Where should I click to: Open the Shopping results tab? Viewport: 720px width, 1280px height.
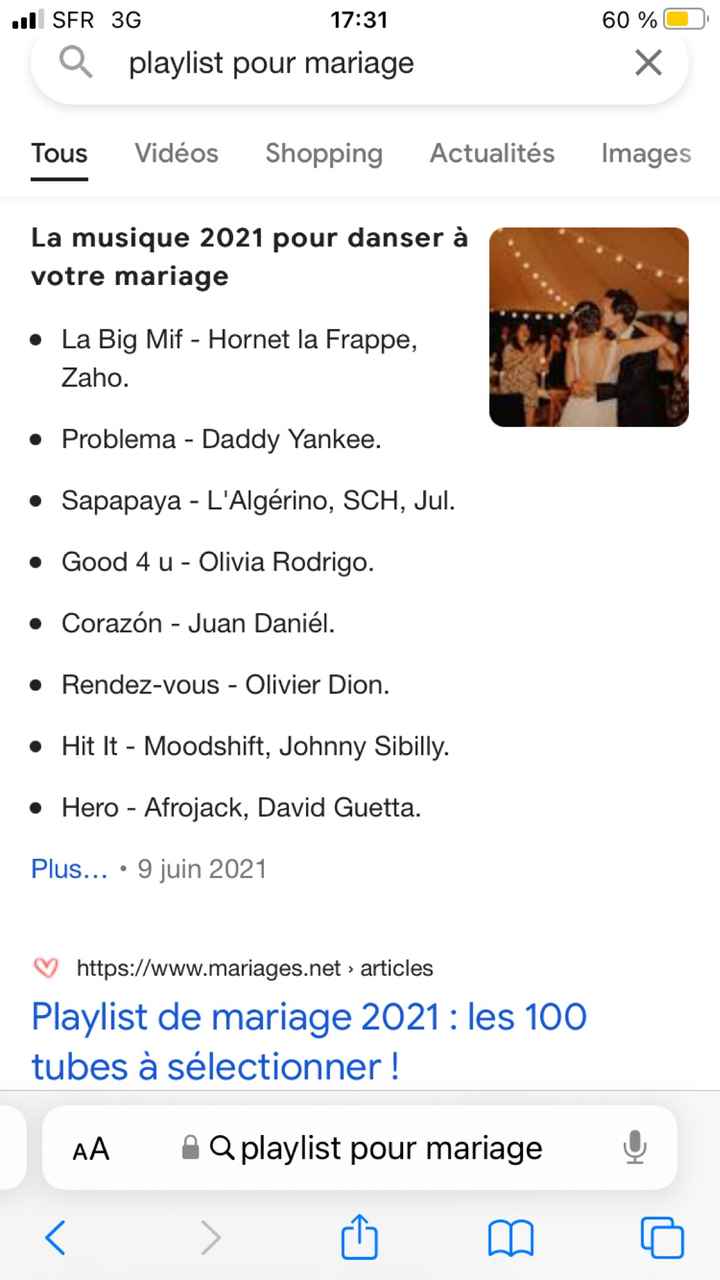(x=324, y=153)
